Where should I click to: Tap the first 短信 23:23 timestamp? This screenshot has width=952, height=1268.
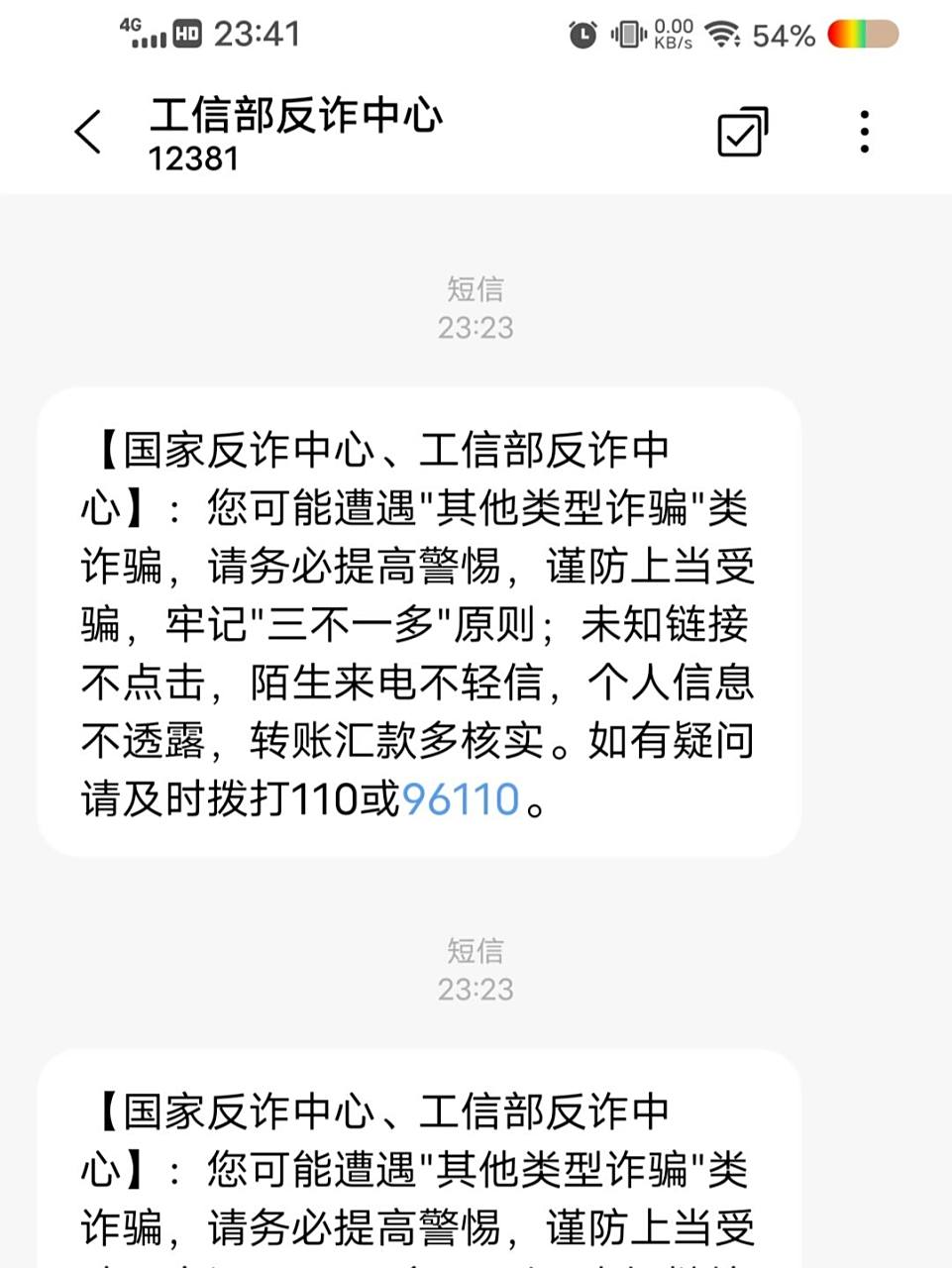475,309
